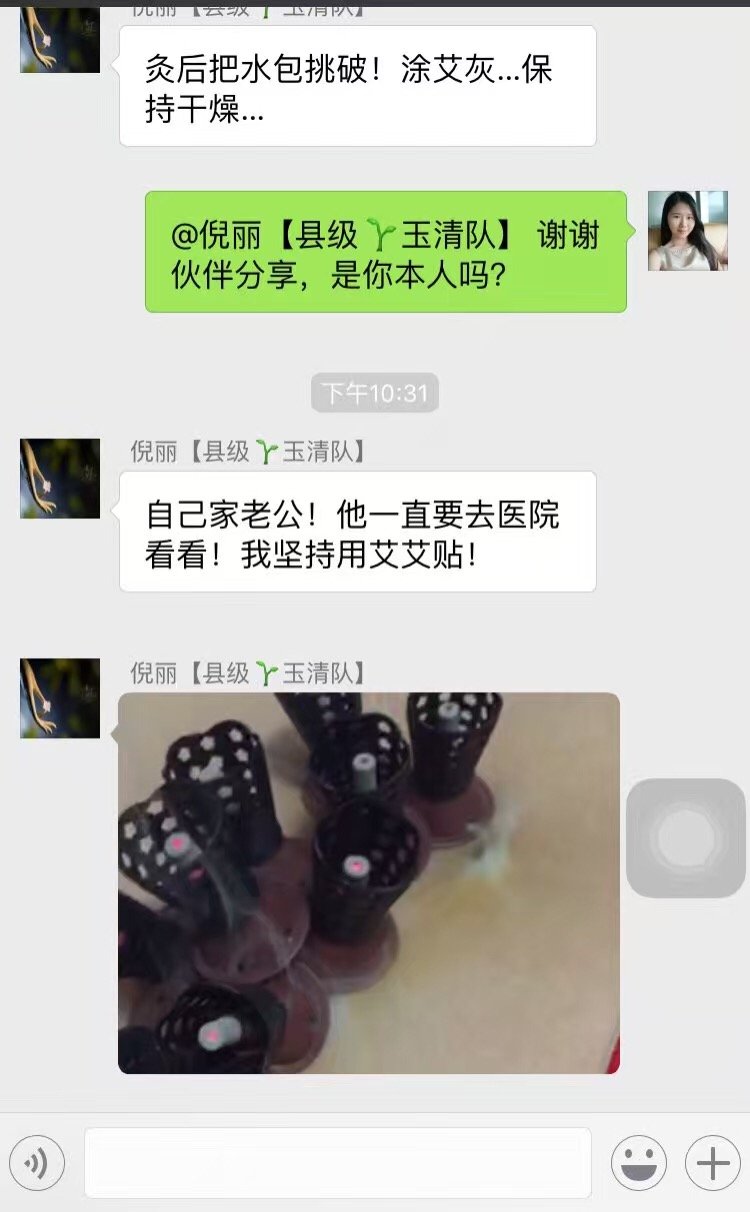The height and width of the screenshot is (1212, 750).
Task: Switch to voice message input
Action: (37, 1163)
